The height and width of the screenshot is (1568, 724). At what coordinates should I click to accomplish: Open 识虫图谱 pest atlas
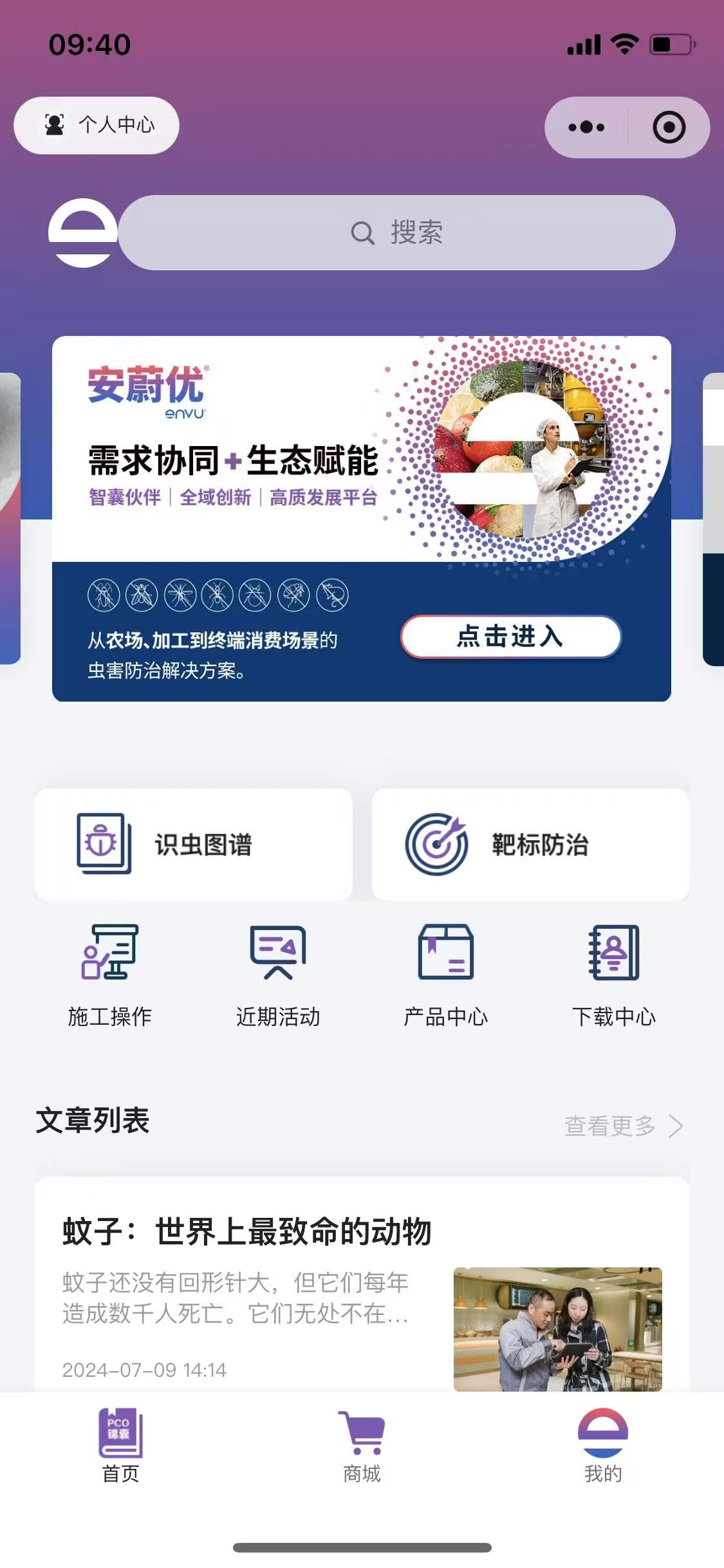click(x=193, y=845)
